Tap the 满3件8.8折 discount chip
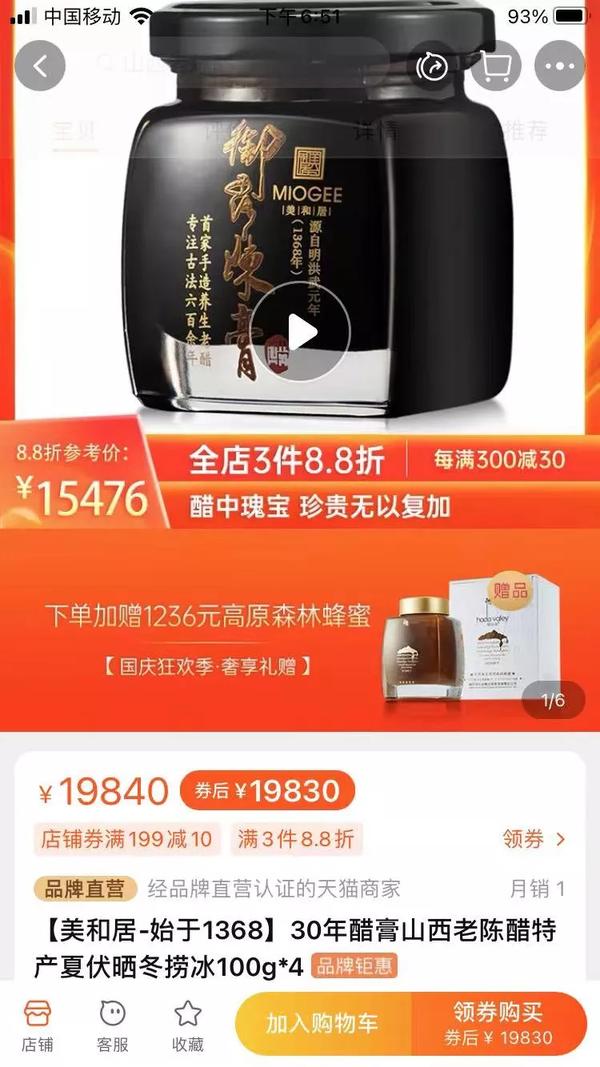The width and height of the screenshot is (600, 1067). (297, 839)
